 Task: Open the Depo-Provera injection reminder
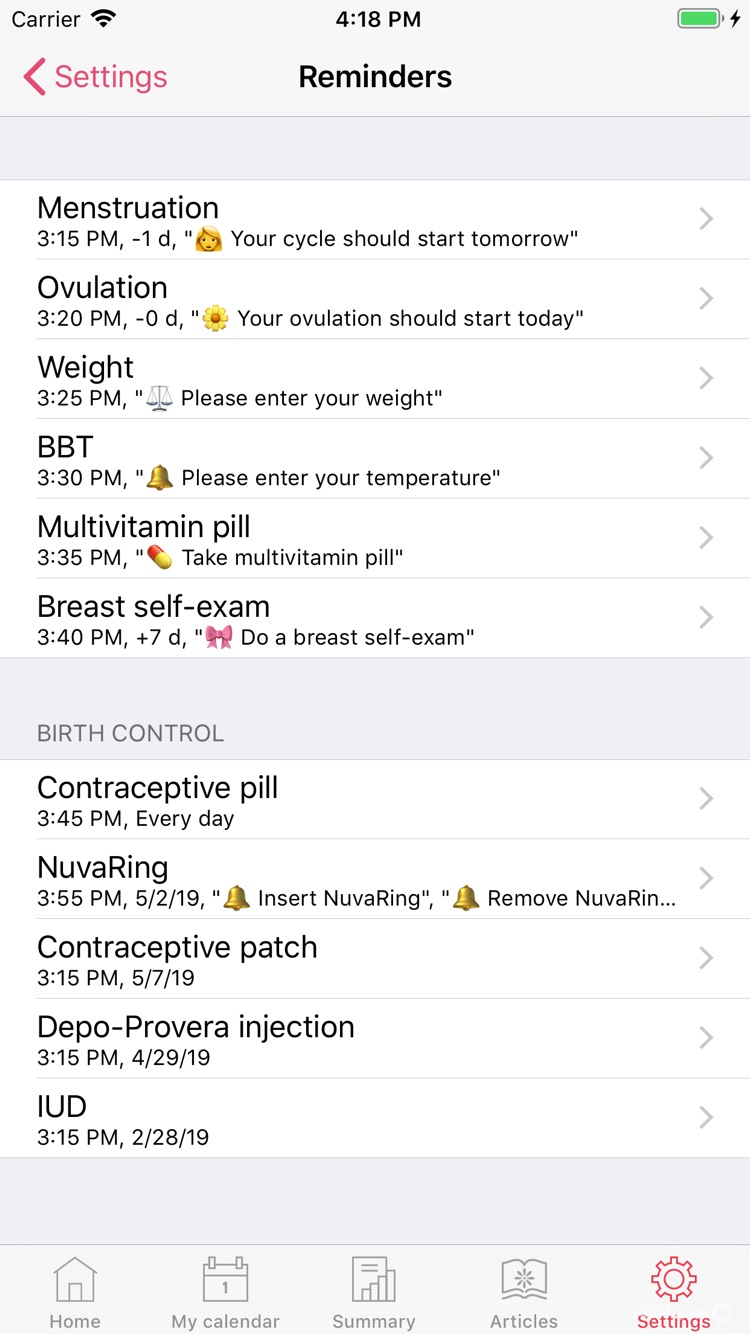(375, 1037)
